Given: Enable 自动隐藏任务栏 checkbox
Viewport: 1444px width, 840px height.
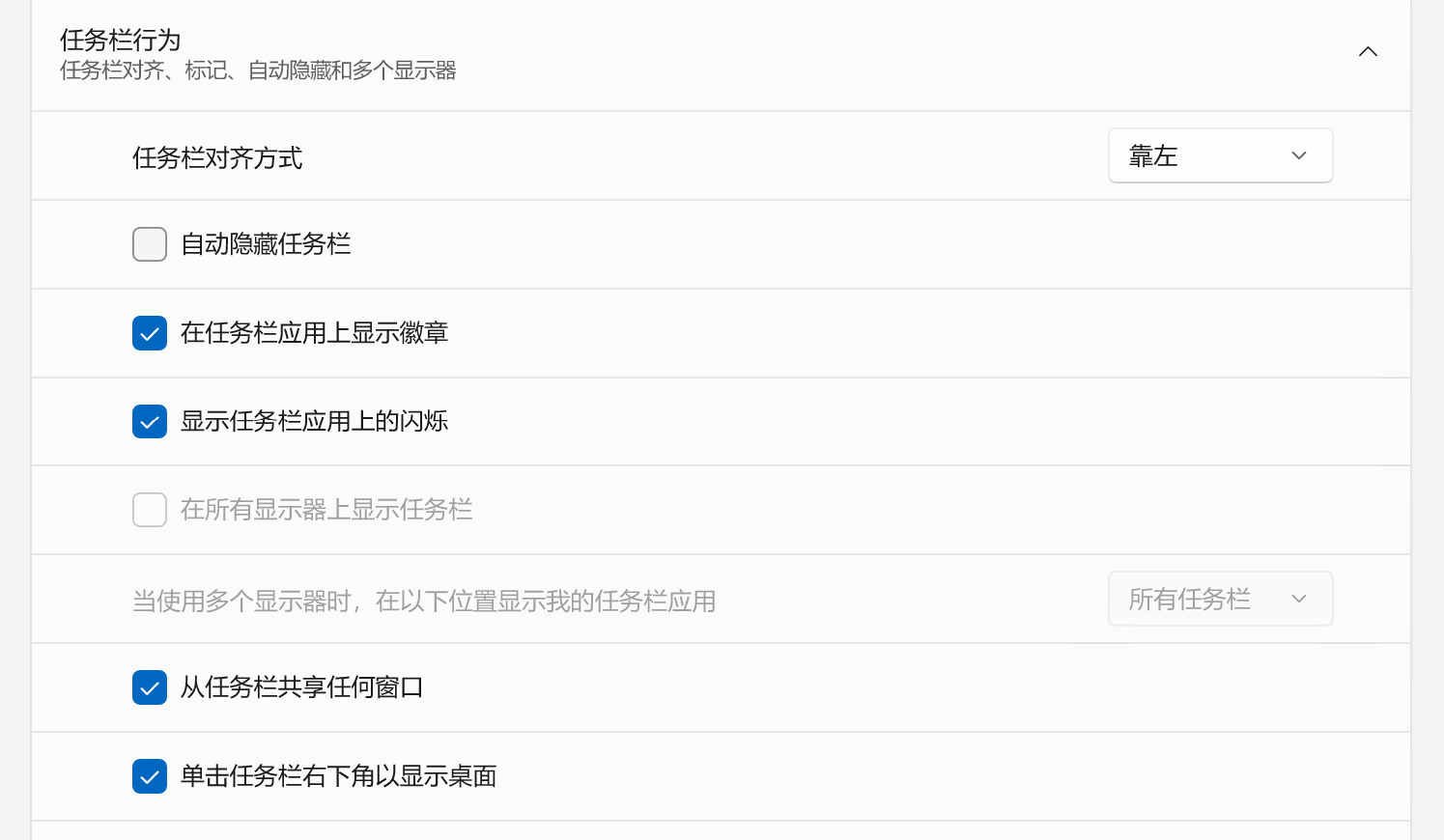Looking at the screenshot, I should pos(150,244).
